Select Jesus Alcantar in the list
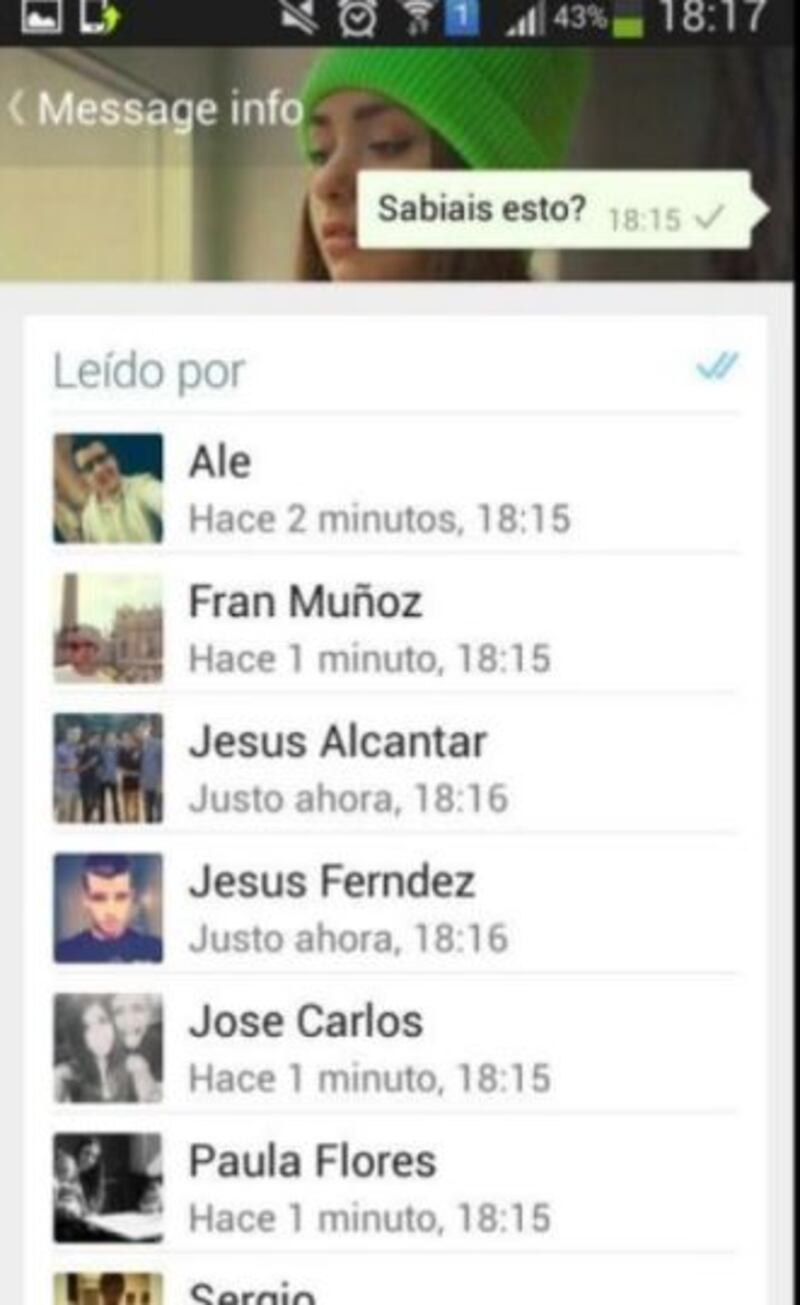Viewport: 800px width, 1305px height. tap(395, 769)
